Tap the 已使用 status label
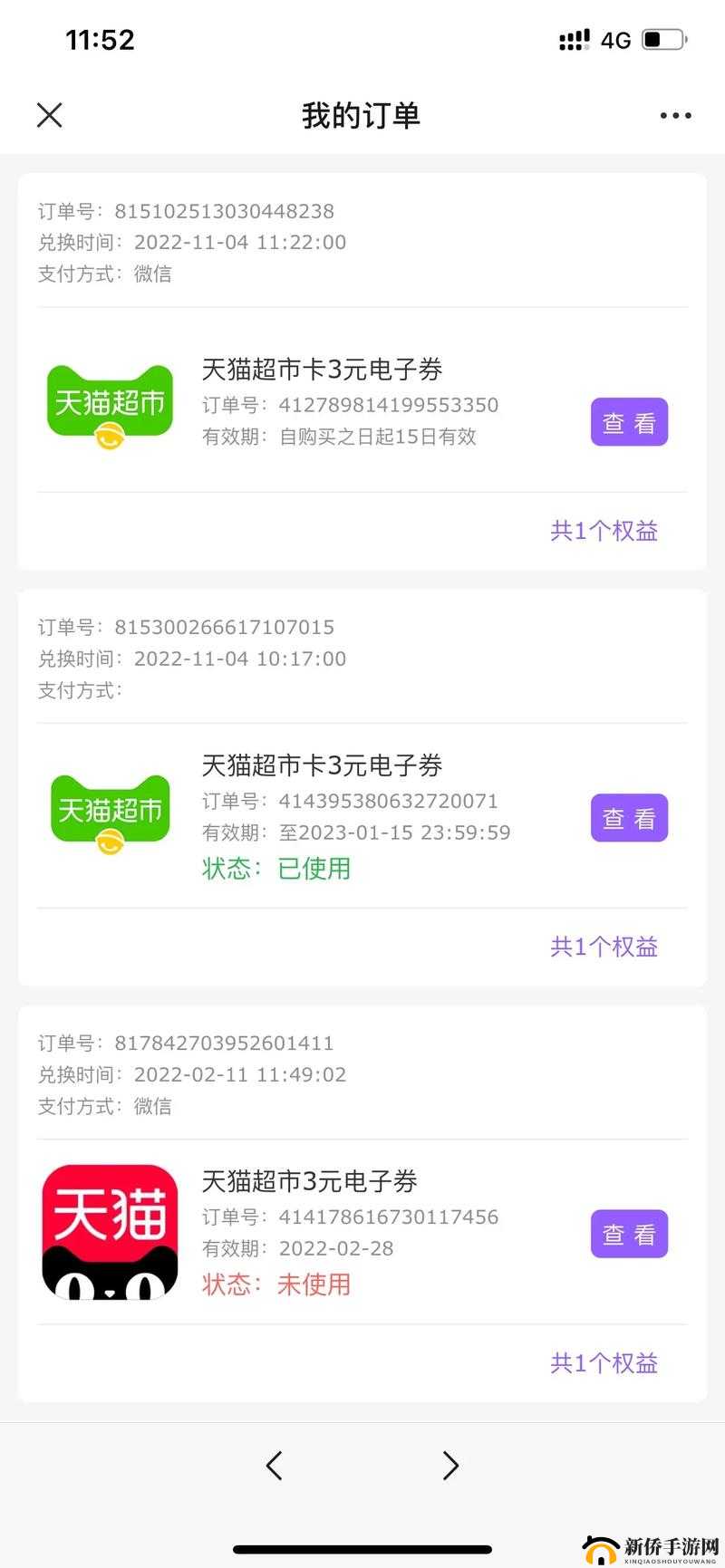Viewport: 725px width, 1568px height. 314,868
